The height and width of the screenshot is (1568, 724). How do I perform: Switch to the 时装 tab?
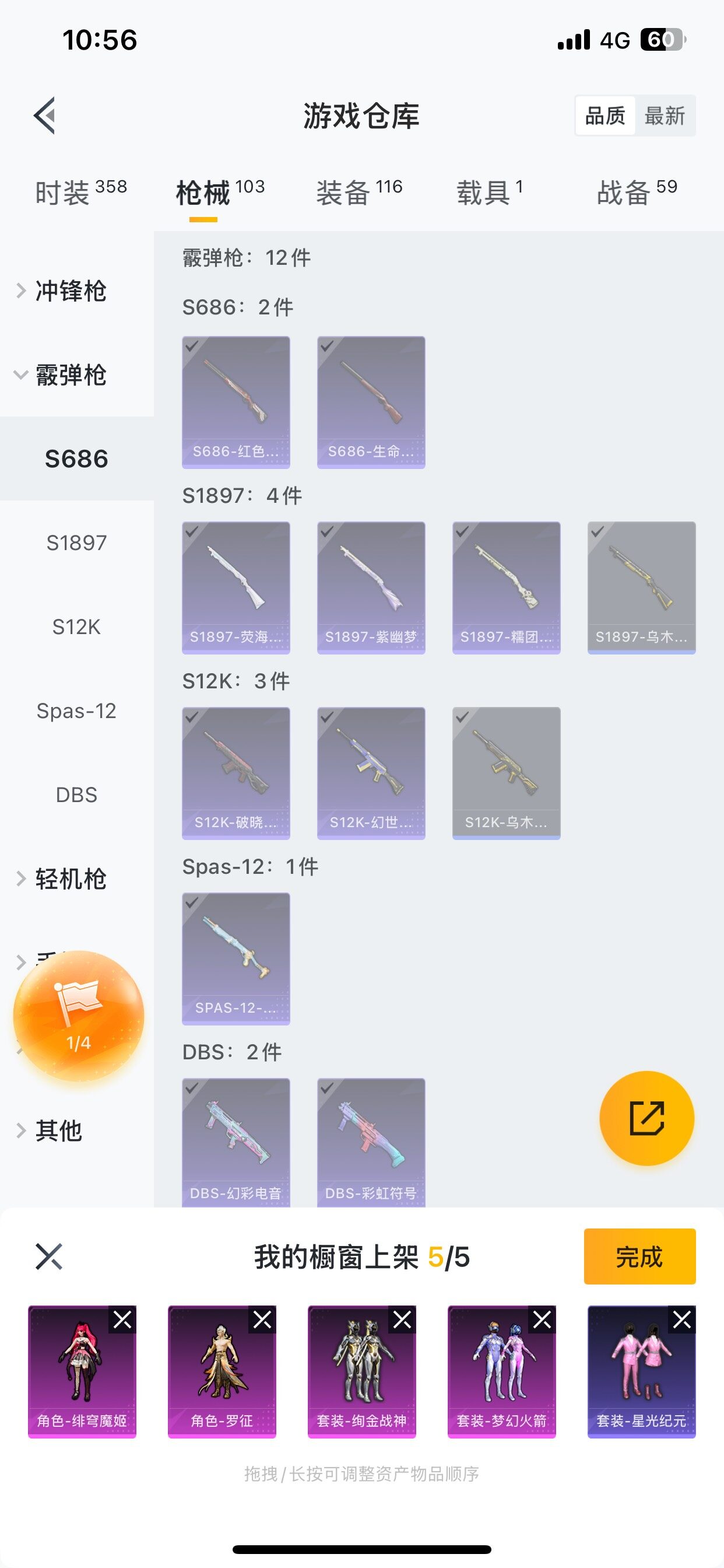click(x=80, y=192)
